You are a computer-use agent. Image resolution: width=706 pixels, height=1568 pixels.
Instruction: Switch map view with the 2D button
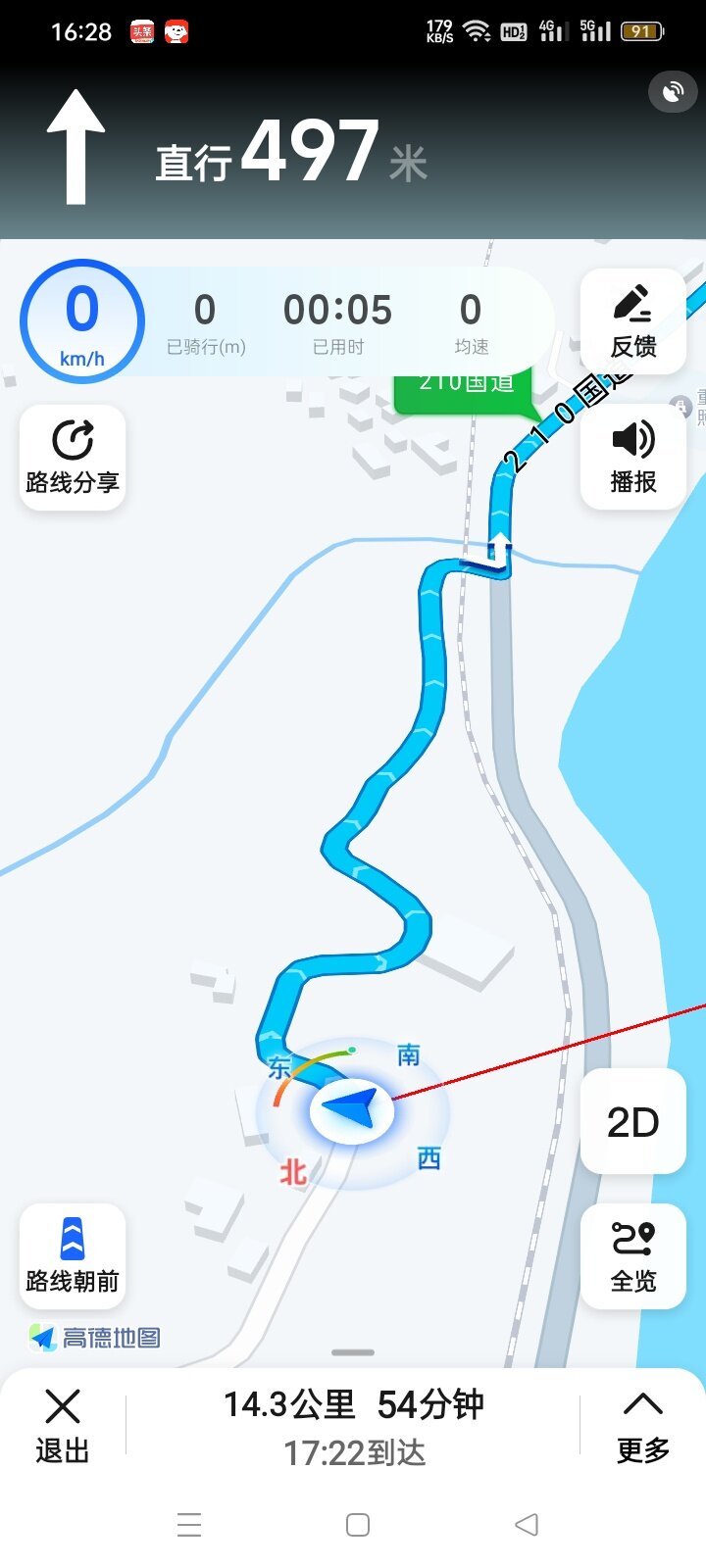[633, 1121]
